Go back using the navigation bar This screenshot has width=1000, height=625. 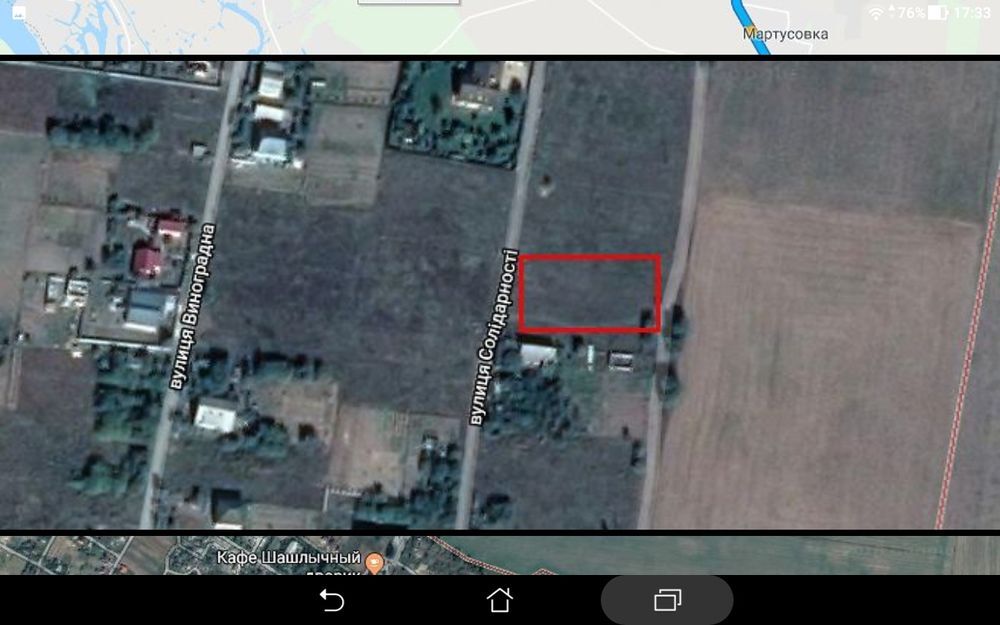(x=331, y=600)
